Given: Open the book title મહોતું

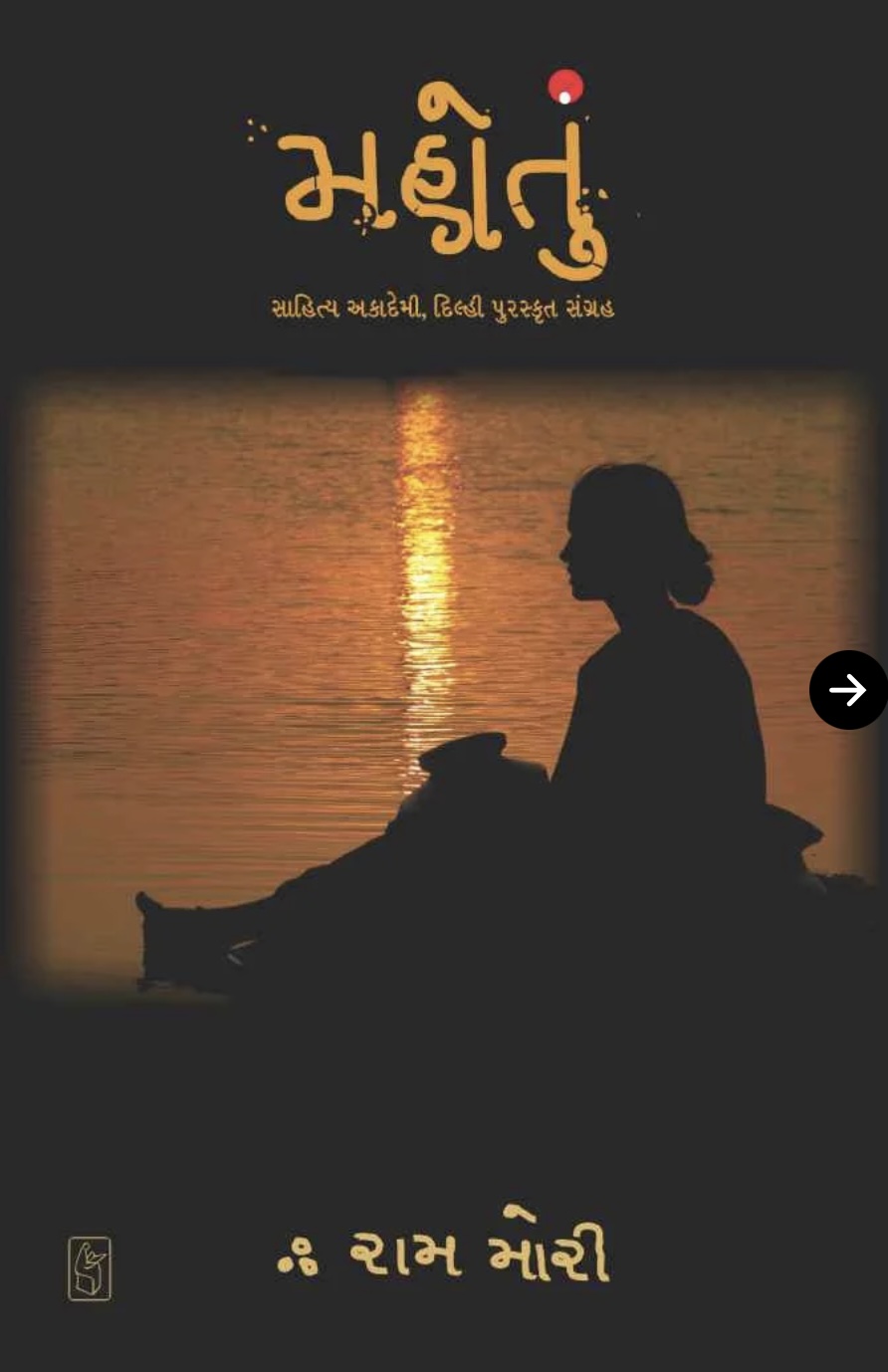Looking at the screenshot, I should click(443, 179).
